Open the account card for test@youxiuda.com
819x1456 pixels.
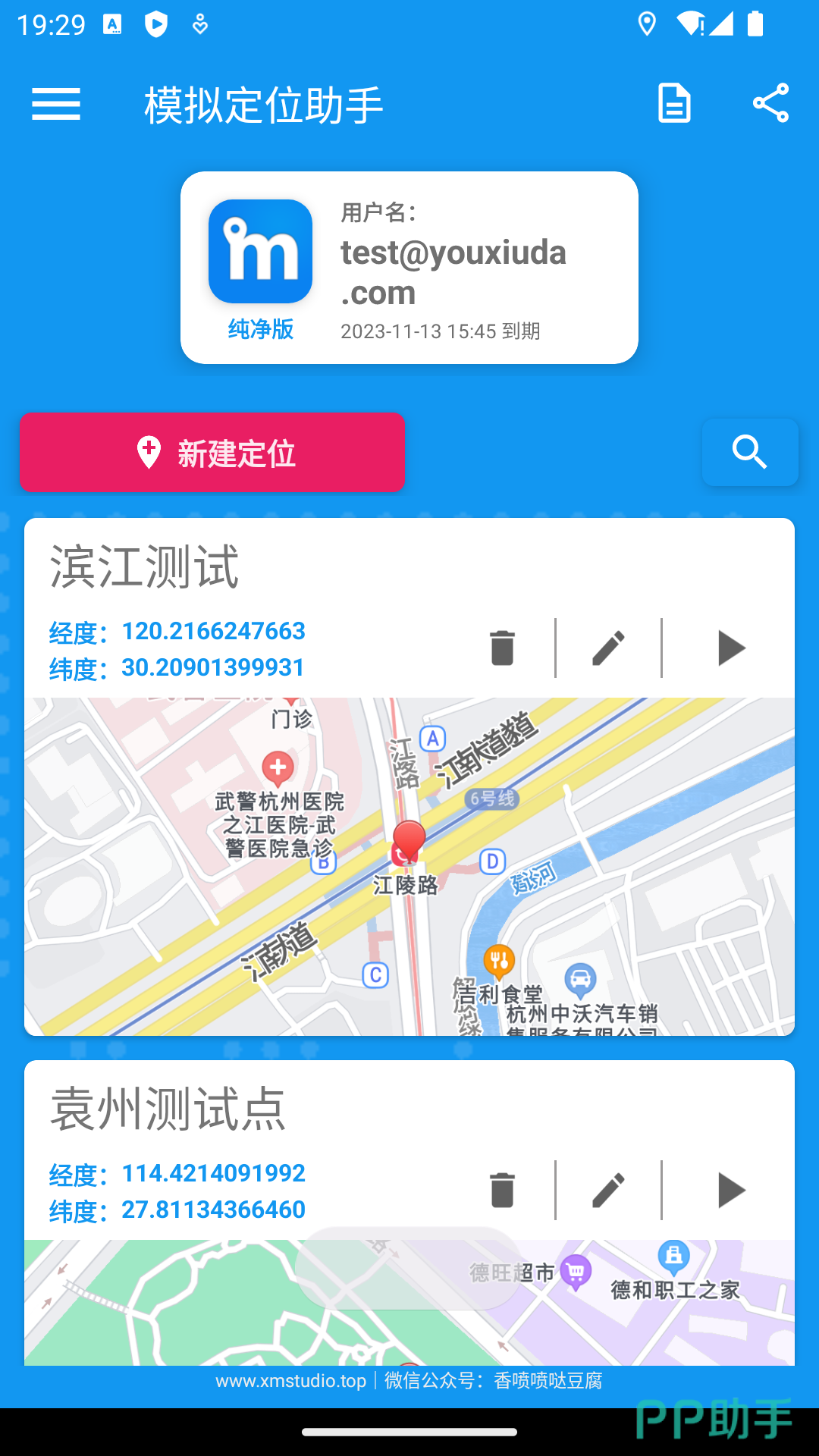tap(409, 268)
